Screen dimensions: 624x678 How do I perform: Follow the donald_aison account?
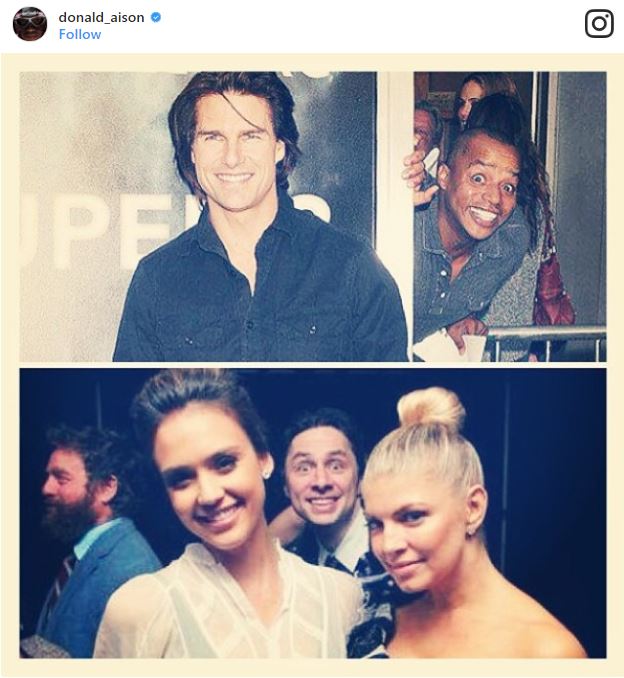[x=79, y=34]
